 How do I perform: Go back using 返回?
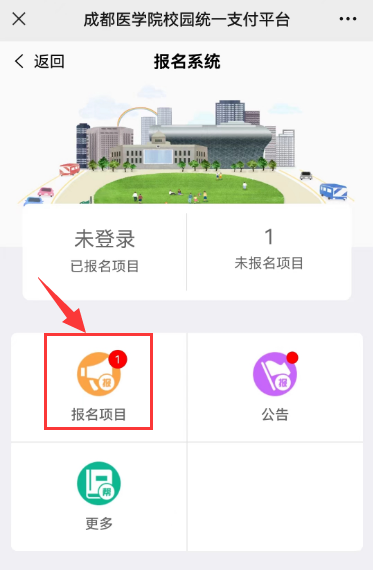click(x=40, y=61)
